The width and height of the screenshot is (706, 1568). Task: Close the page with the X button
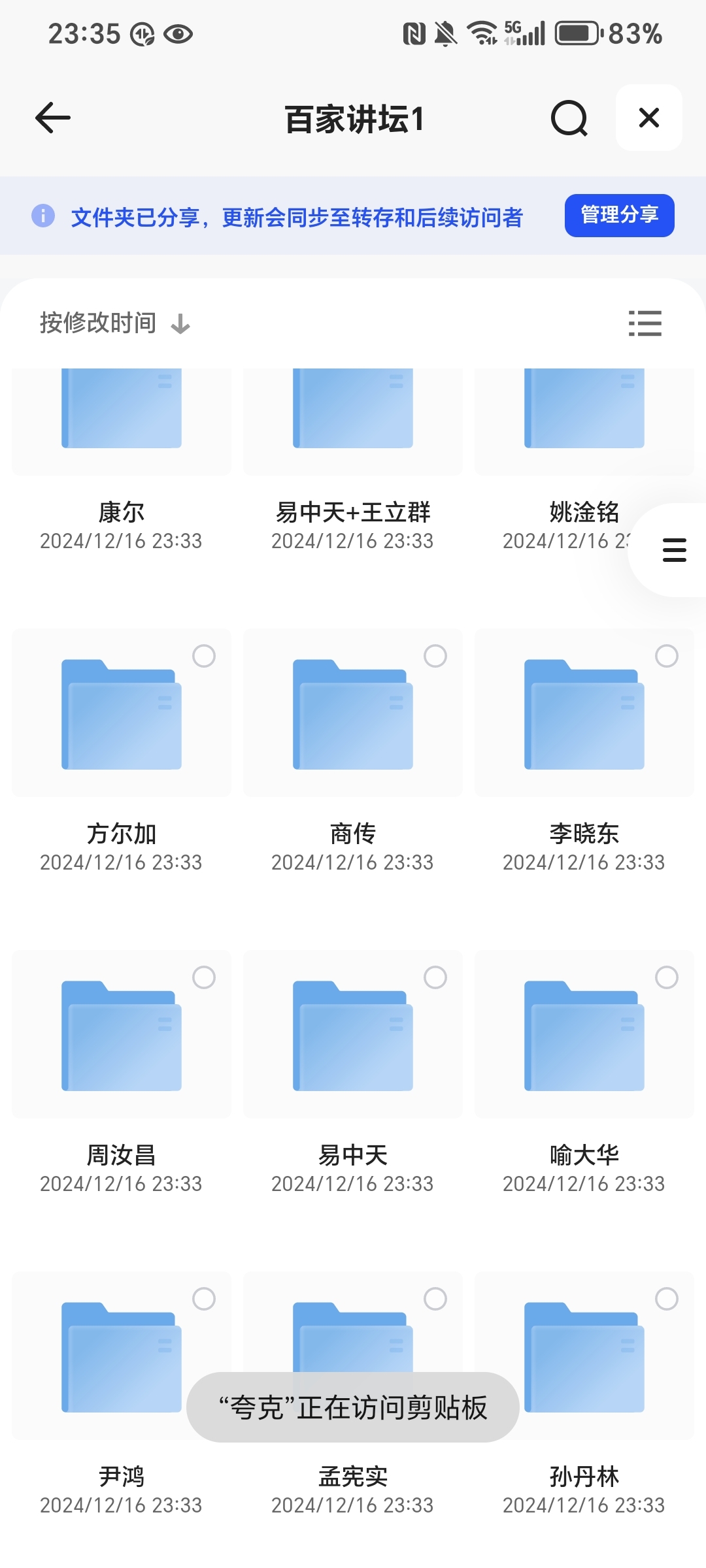click(649, 118)
